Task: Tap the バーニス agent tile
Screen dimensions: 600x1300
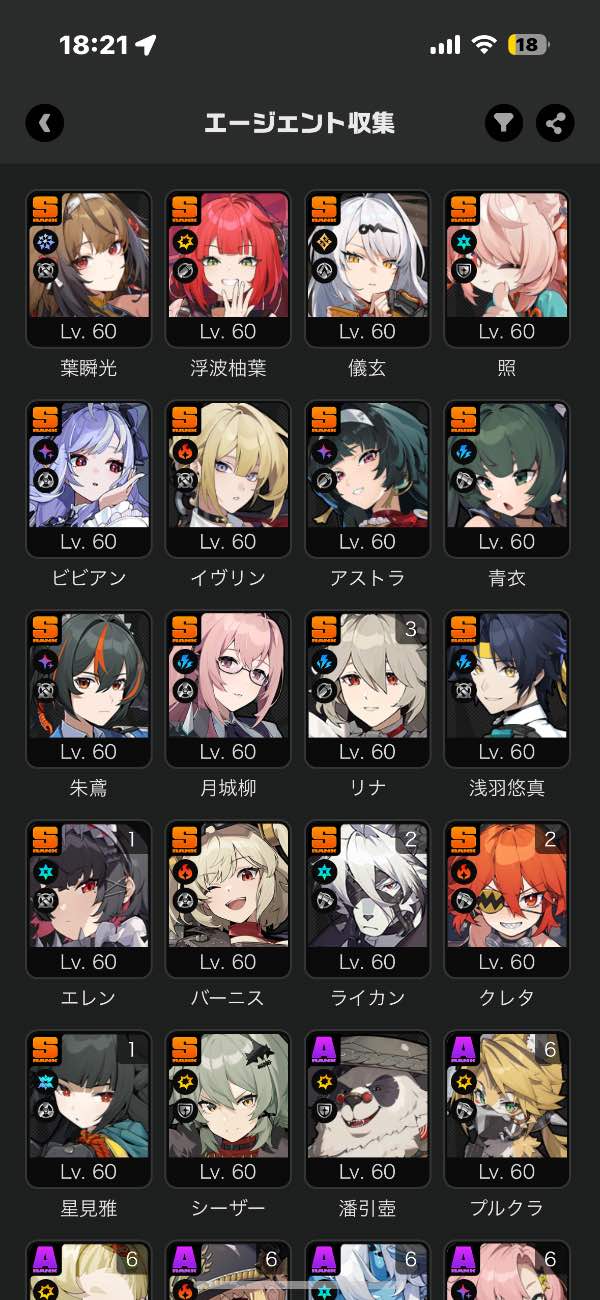Action: click(x=228, y=898)
